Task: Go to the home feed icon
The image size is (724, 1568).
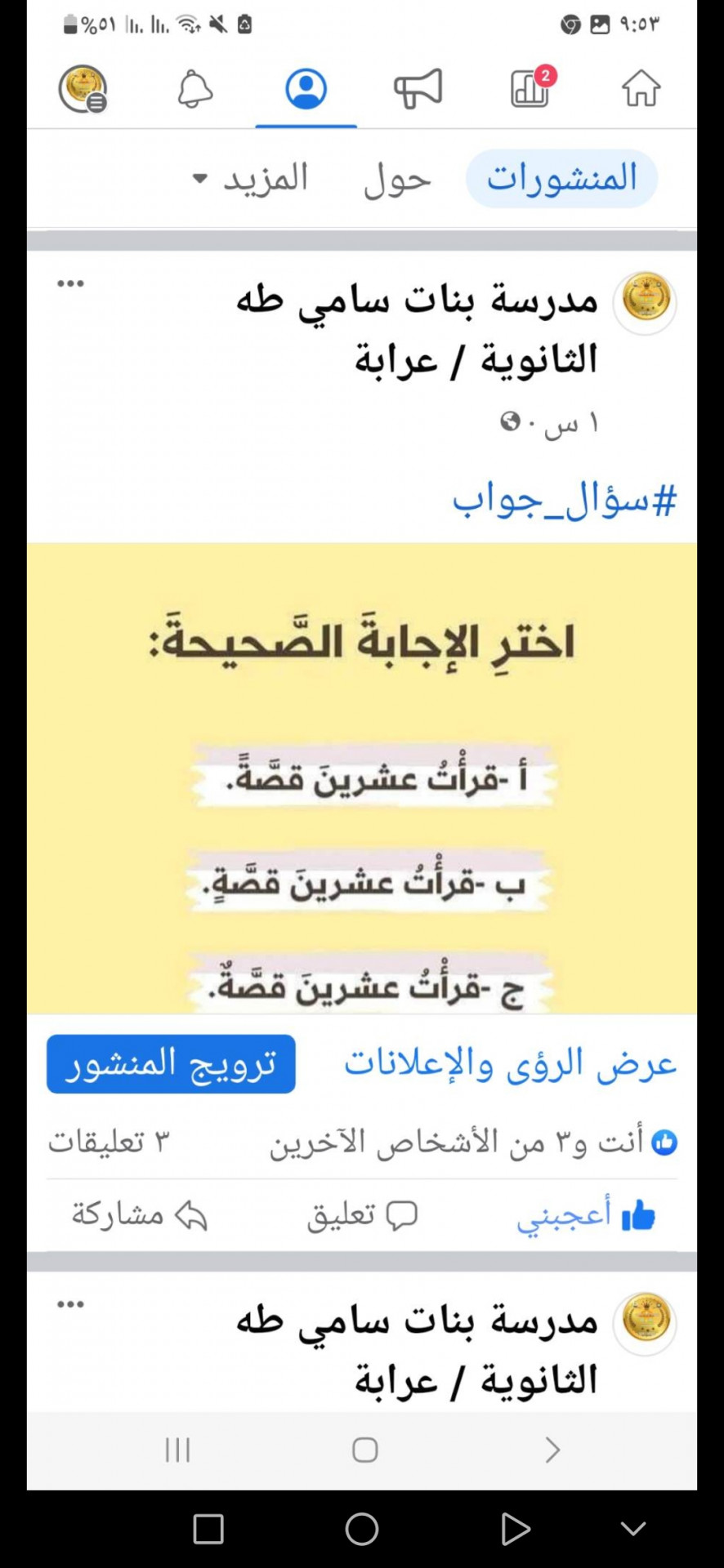Action: 641,88
